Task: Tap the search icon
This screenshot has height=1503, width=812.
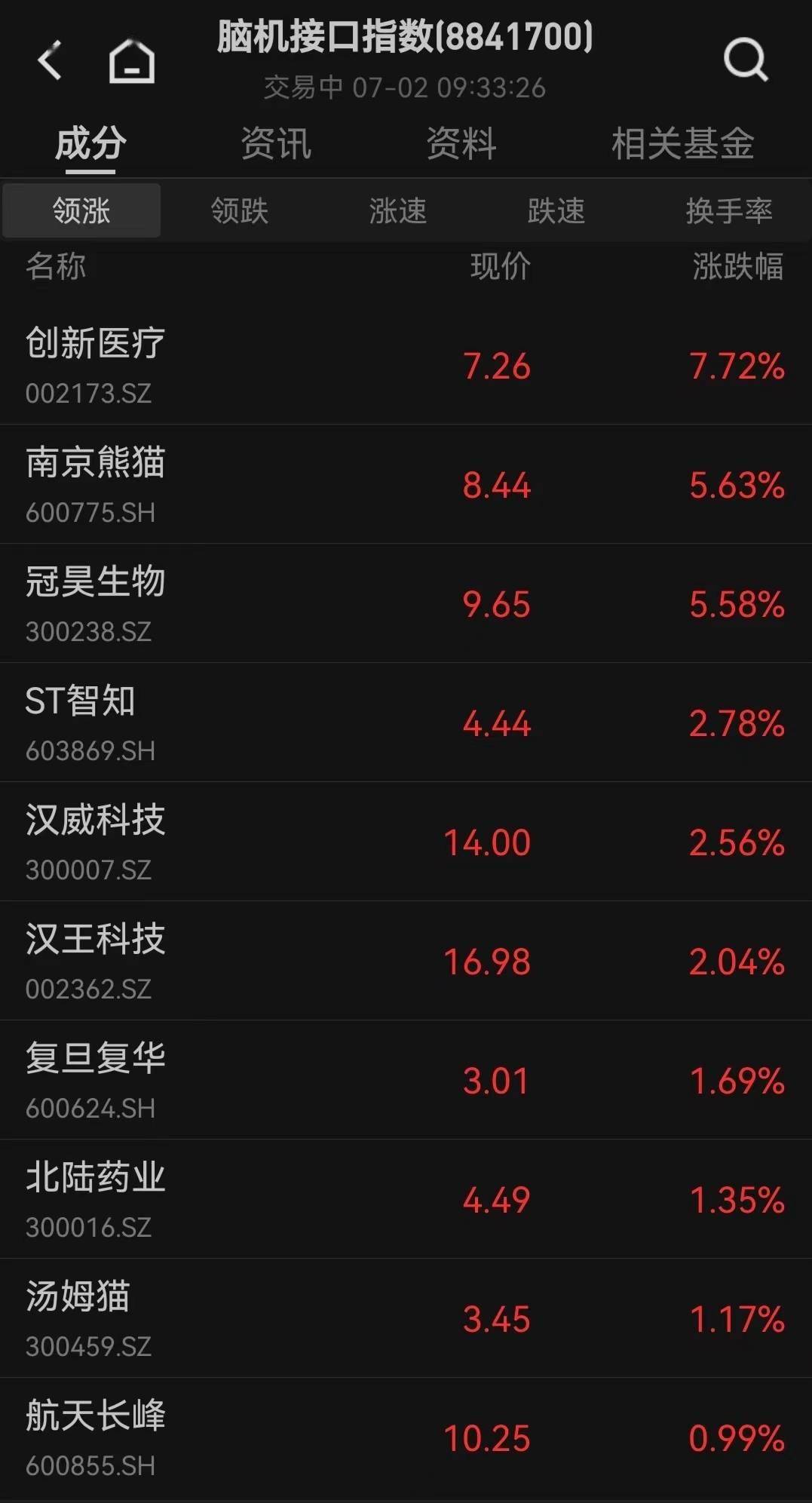Action: click(x=744, y=60)
